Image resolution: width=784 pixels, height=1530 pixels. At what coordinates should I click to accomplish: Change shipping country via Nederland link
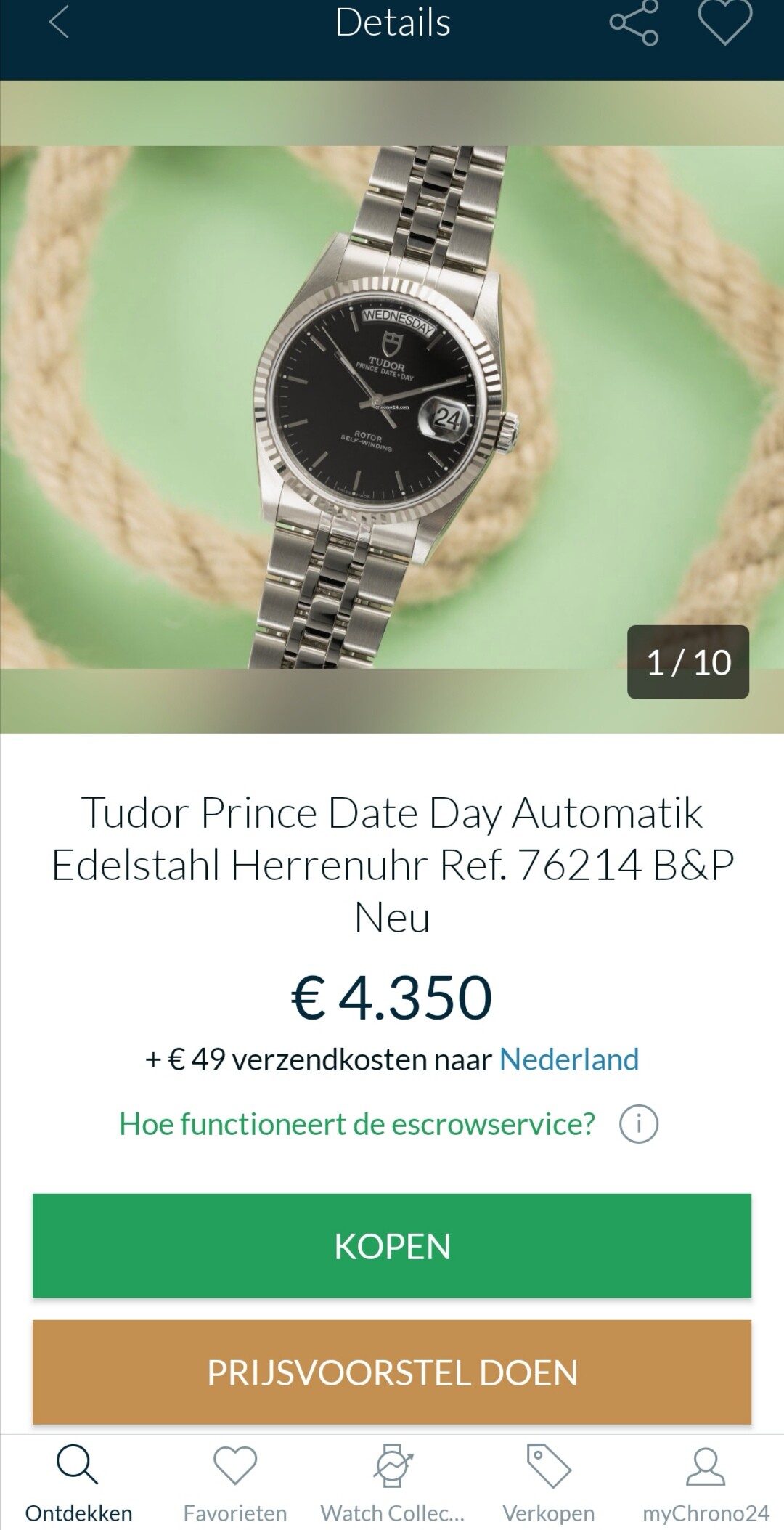[x=568, y=1059]
